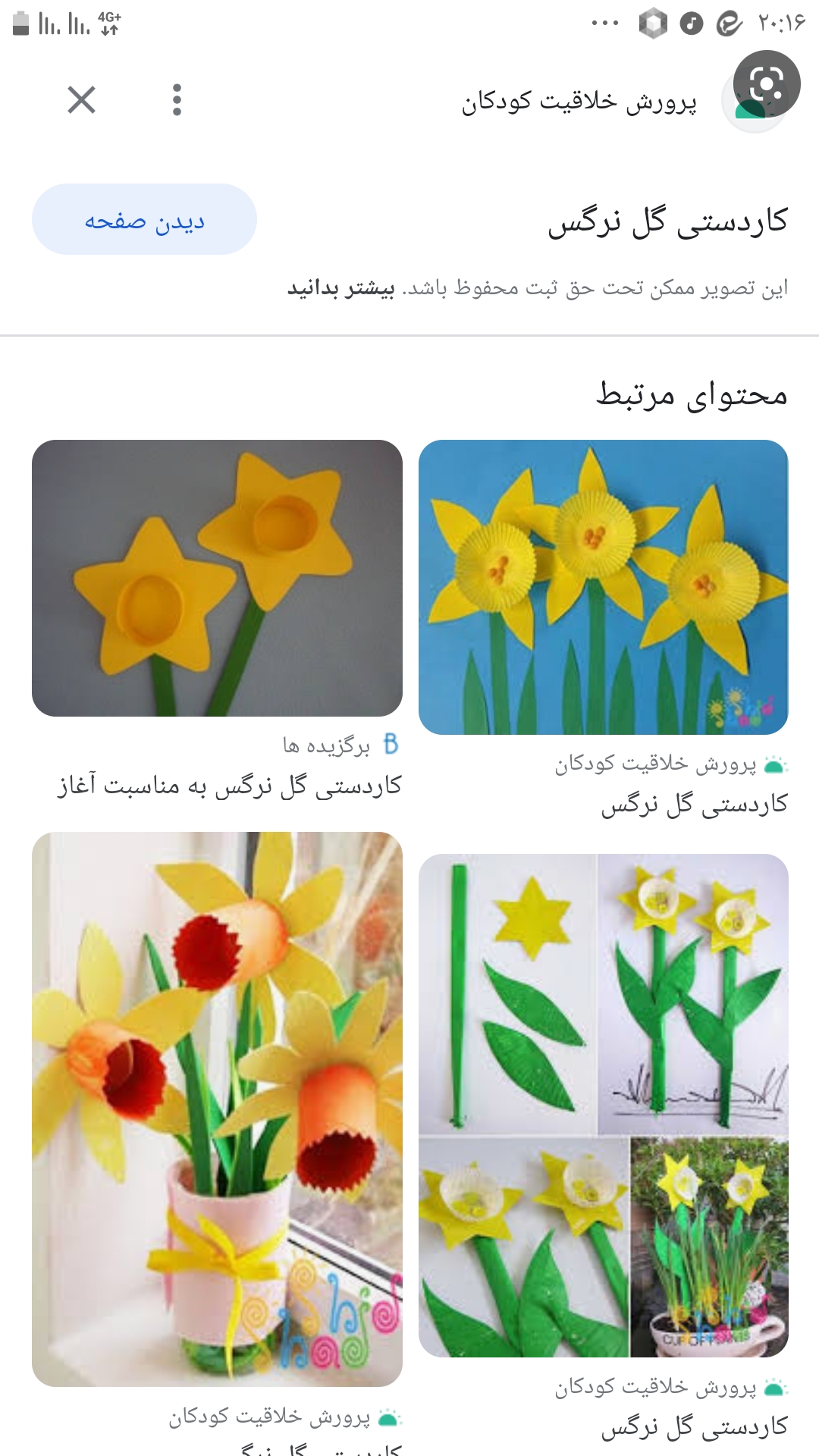This screenshot has height=1456, width=819.
Task: Close the image viewer with X
Action: [81, 99]
